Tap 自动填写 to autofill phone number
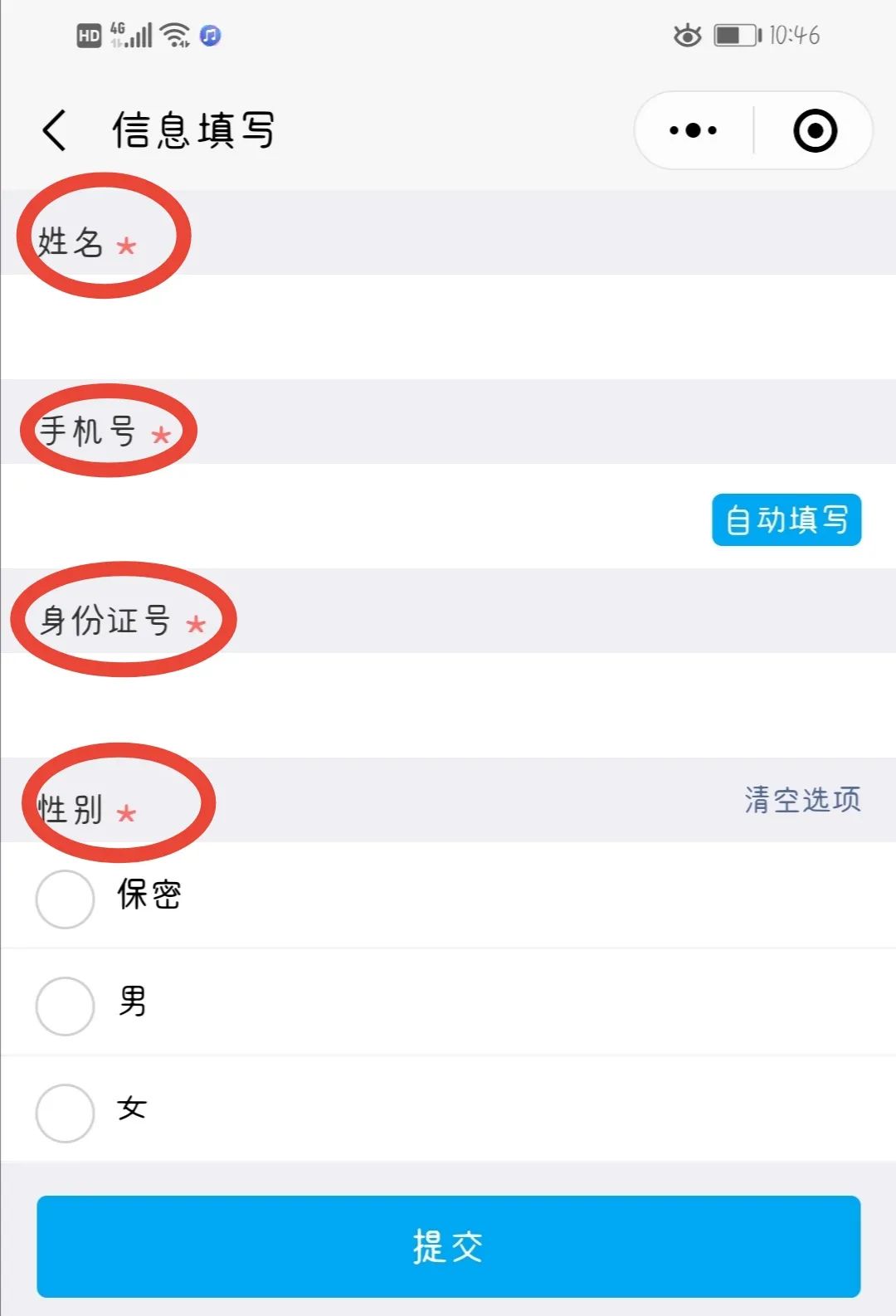 click(786, 520)
